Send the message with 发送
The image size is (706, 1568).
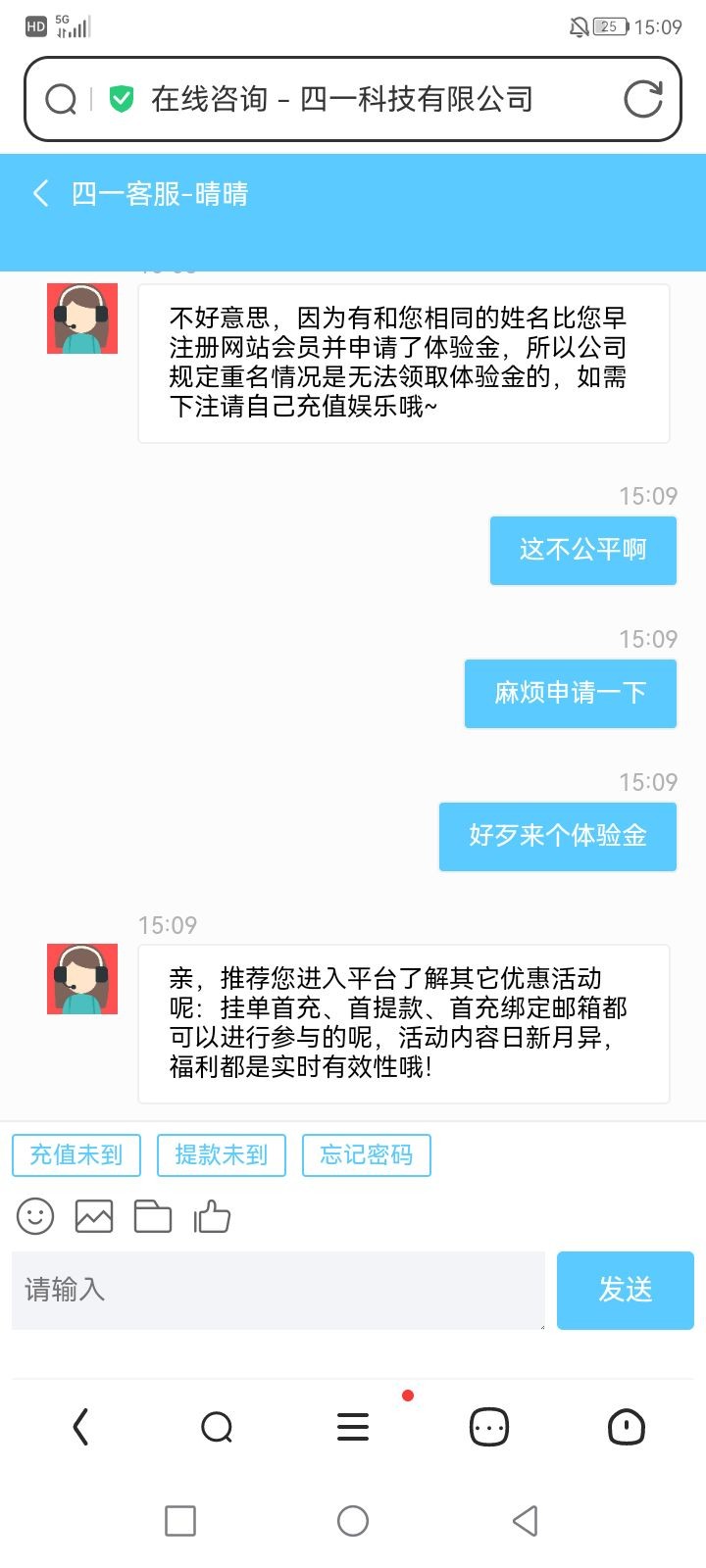click(626, 1290)
